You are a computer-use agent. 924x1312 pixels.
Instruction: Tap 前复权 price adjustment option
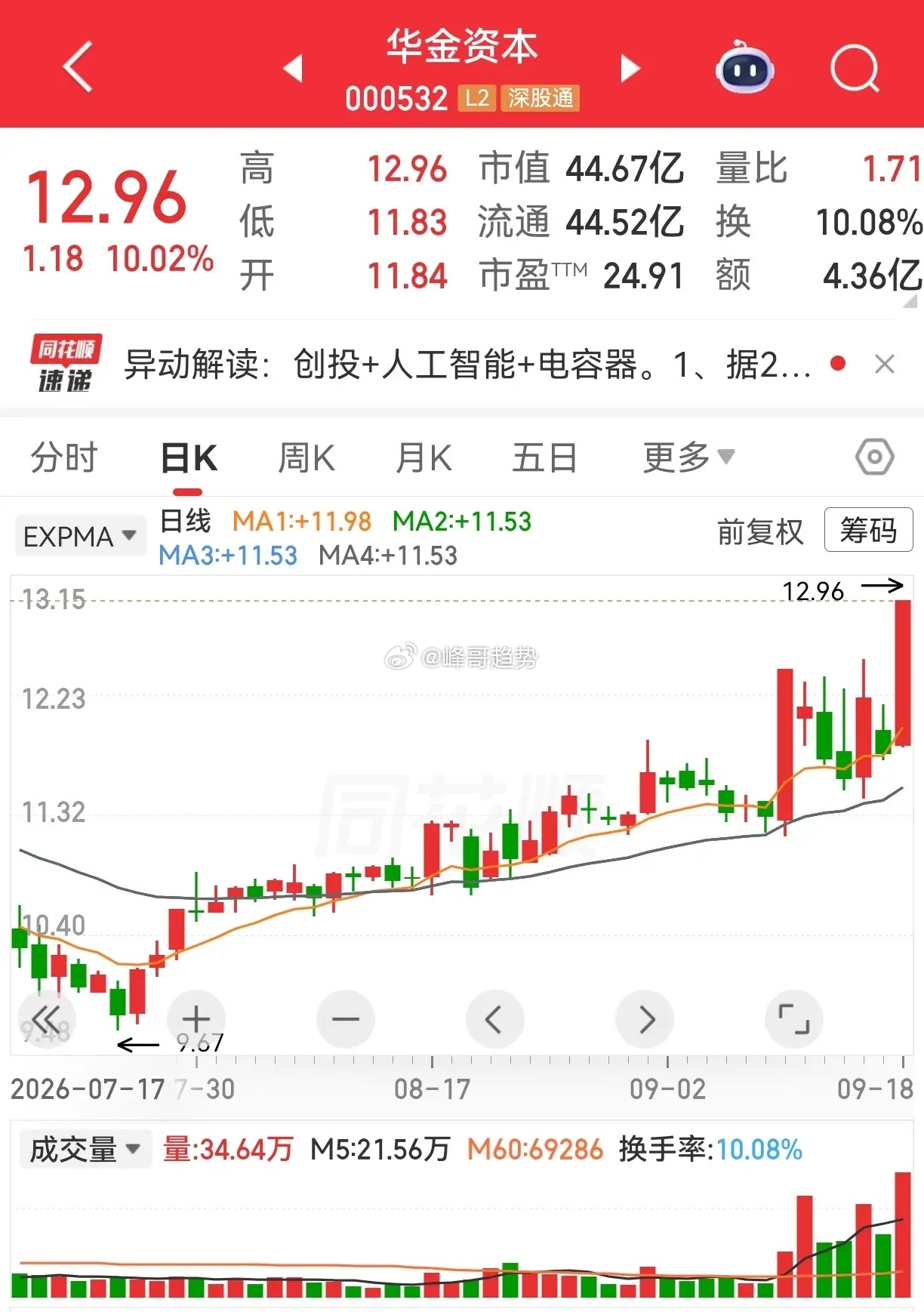pos(760,531)
